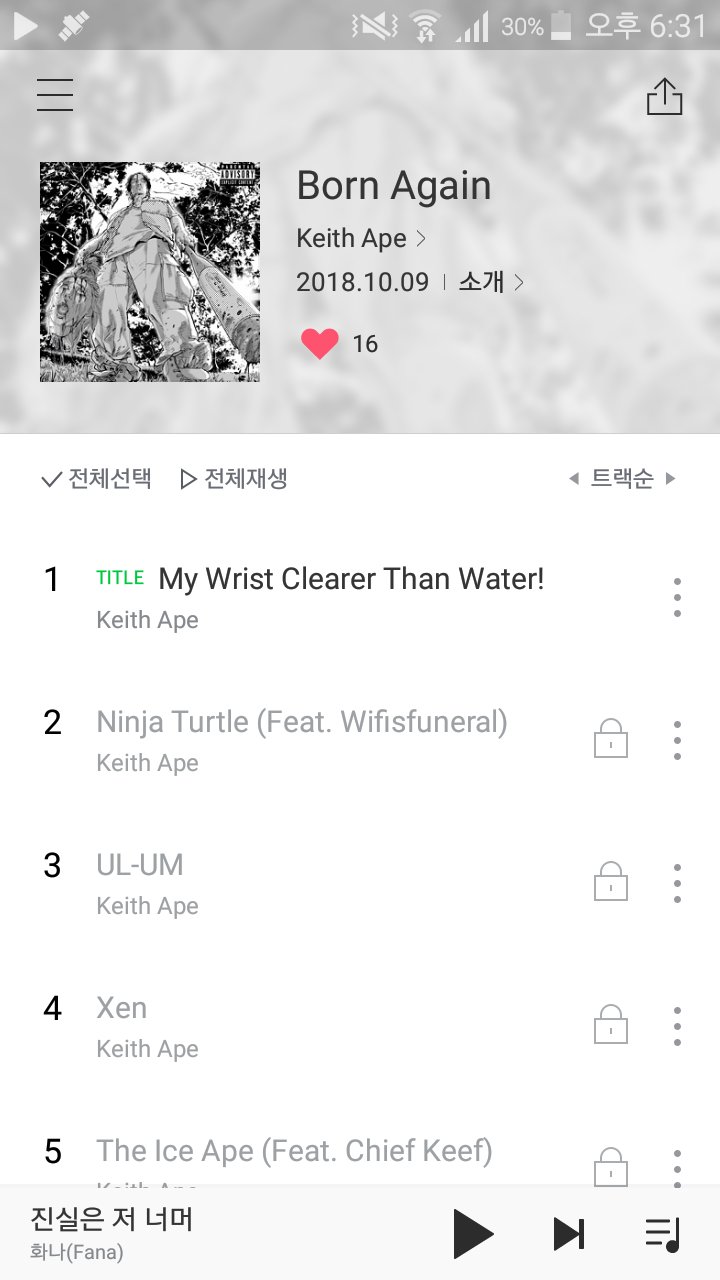Open options for Ninja Turtle track
The image size is (720, 1280).
[x=677, y=740]
